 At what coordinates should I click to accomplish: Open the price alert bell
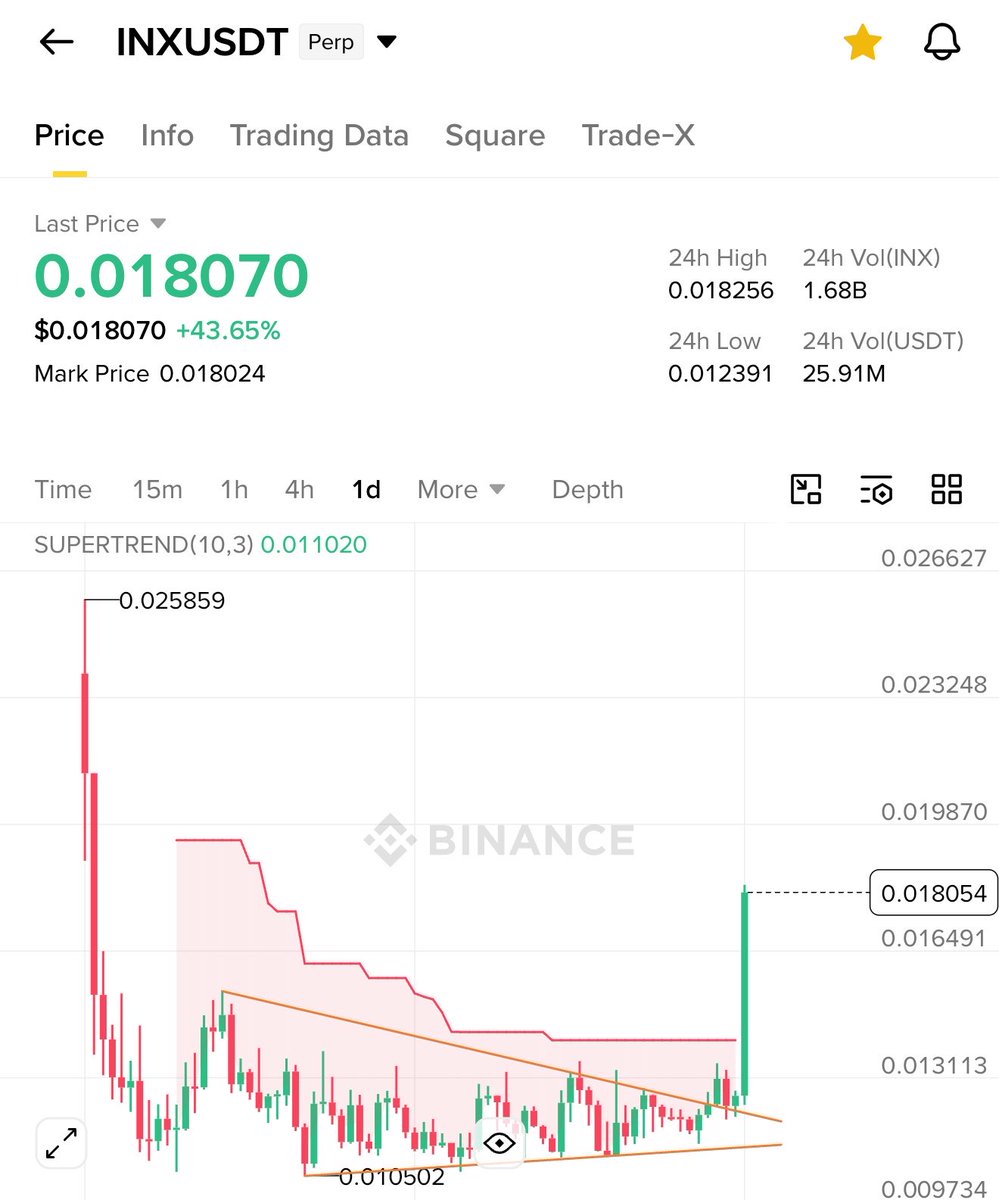pos(942,42)
